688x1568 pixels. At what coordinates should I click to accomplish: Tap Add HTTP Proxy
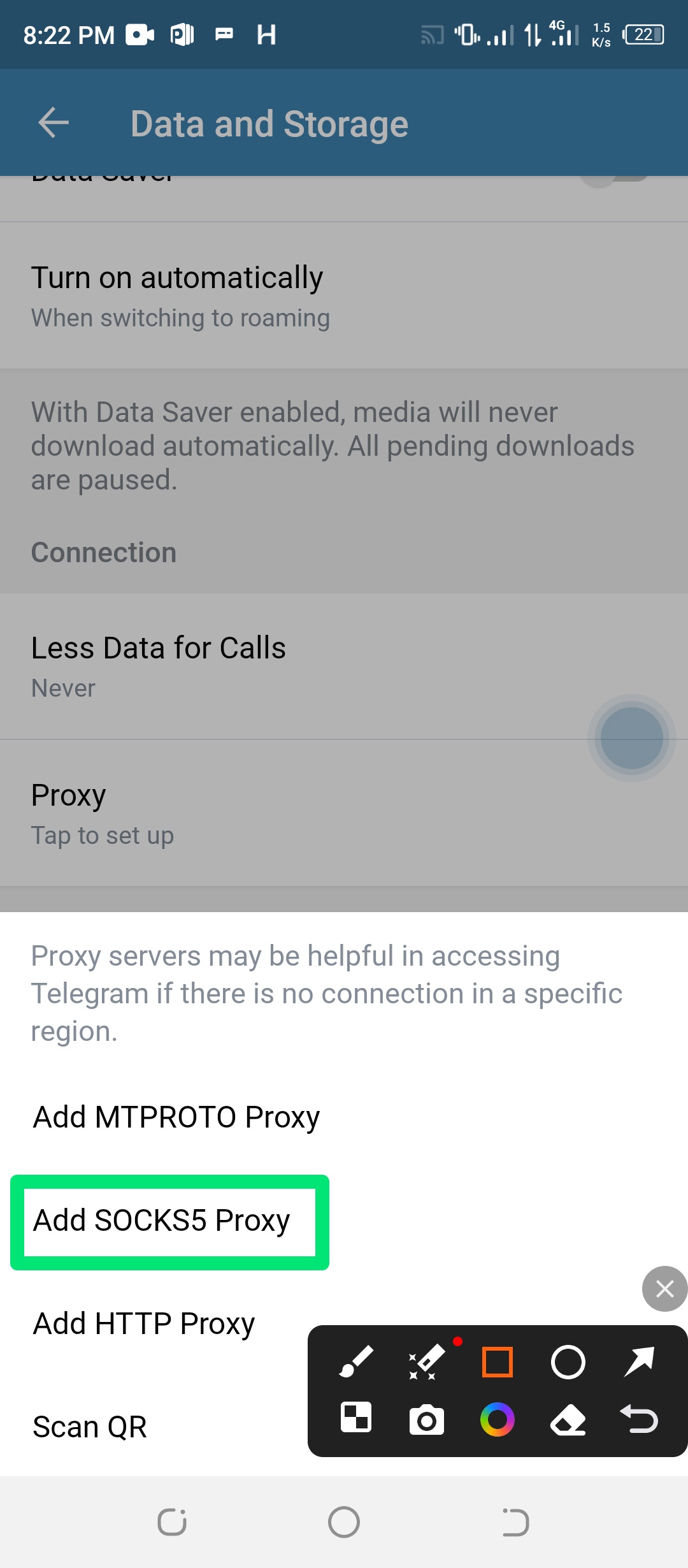(144, 1324)
